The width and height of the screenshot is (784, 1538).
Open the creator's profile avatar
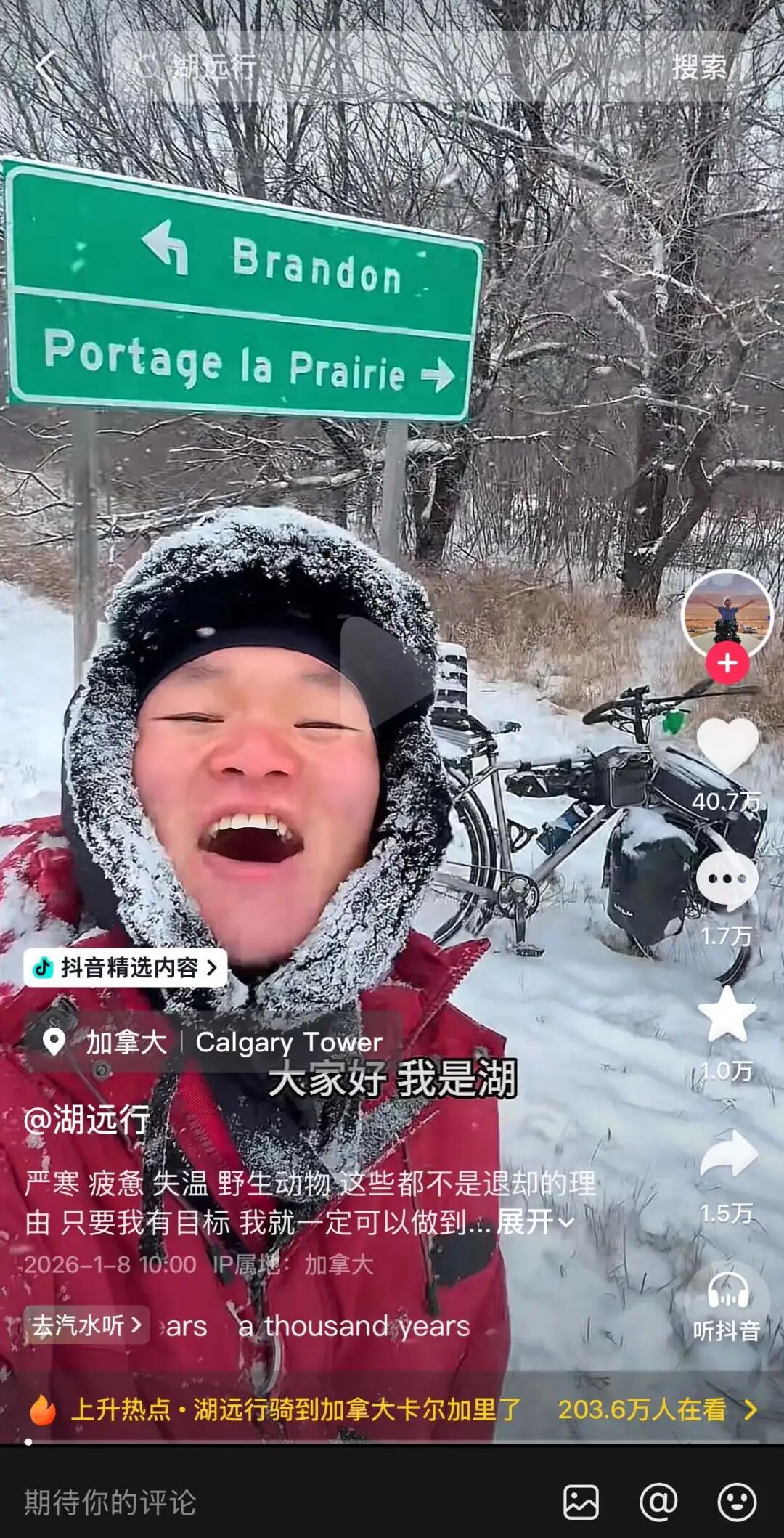[x=727, y=614]
